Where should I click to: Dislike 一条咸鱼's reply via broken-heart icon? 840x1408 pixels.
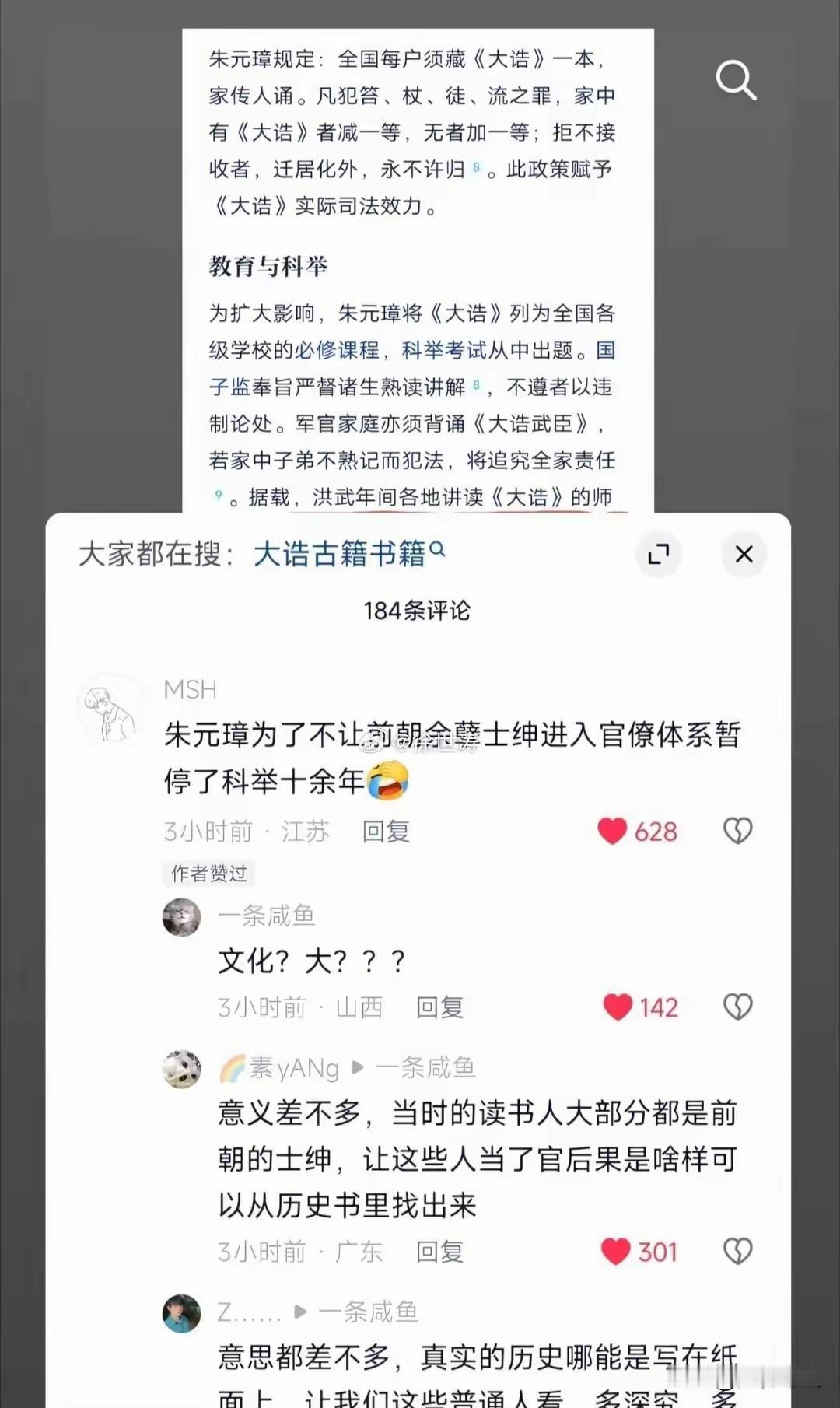click(x=739, y=1006)
